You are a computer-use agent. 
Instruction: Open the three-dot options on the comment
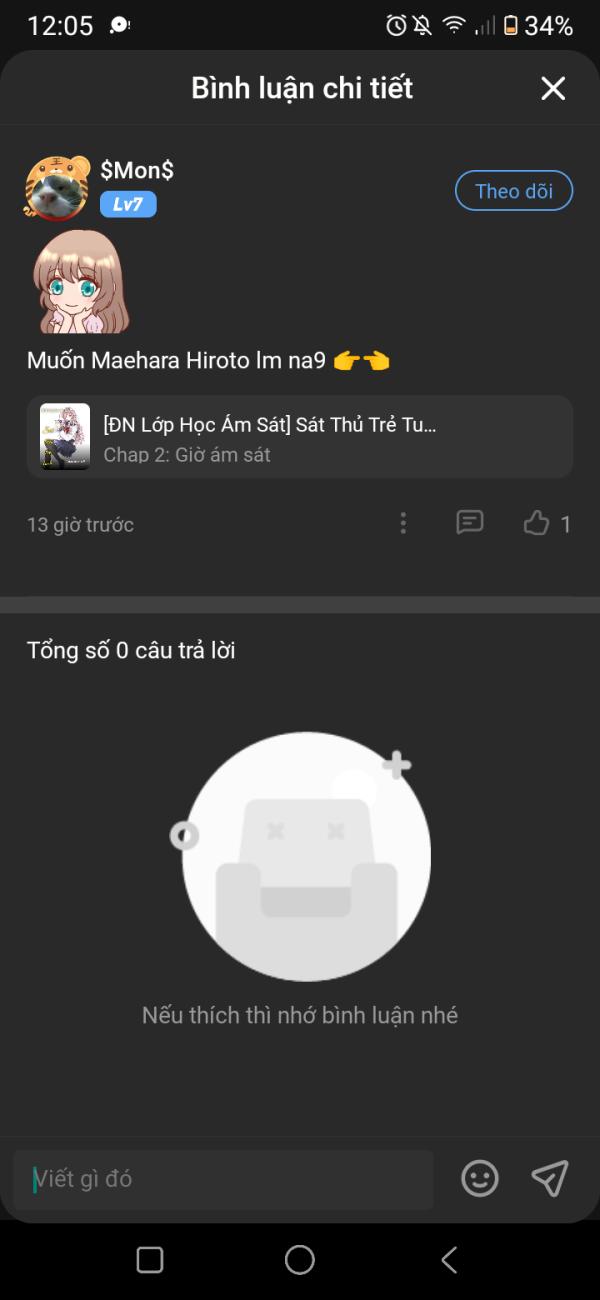403,523
